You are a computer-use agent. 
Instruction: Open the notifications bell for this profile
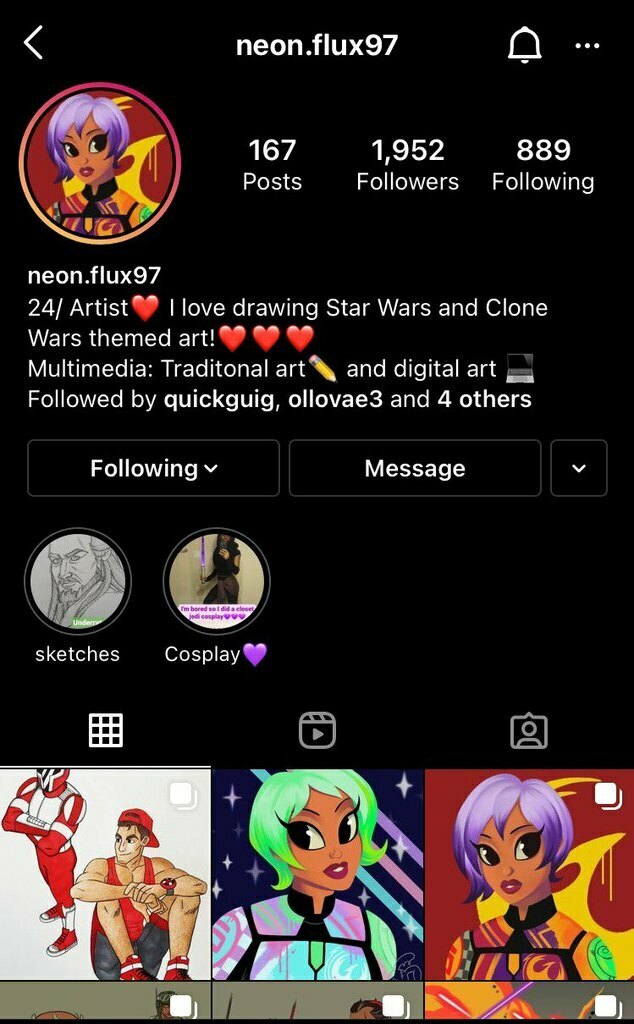[524, 45]
